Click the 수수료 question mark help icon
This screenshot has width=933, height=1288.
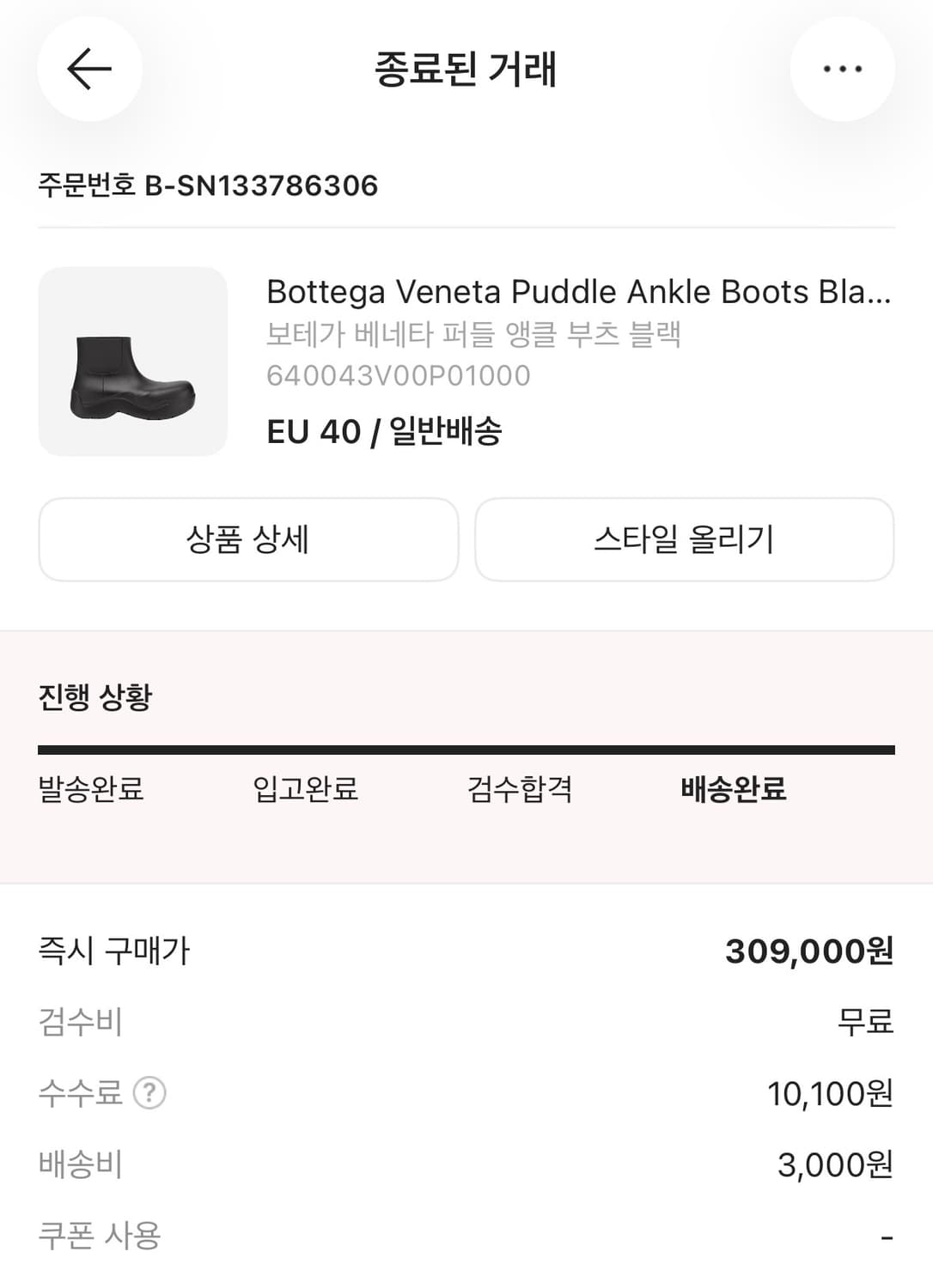(x=149, y=1094)
